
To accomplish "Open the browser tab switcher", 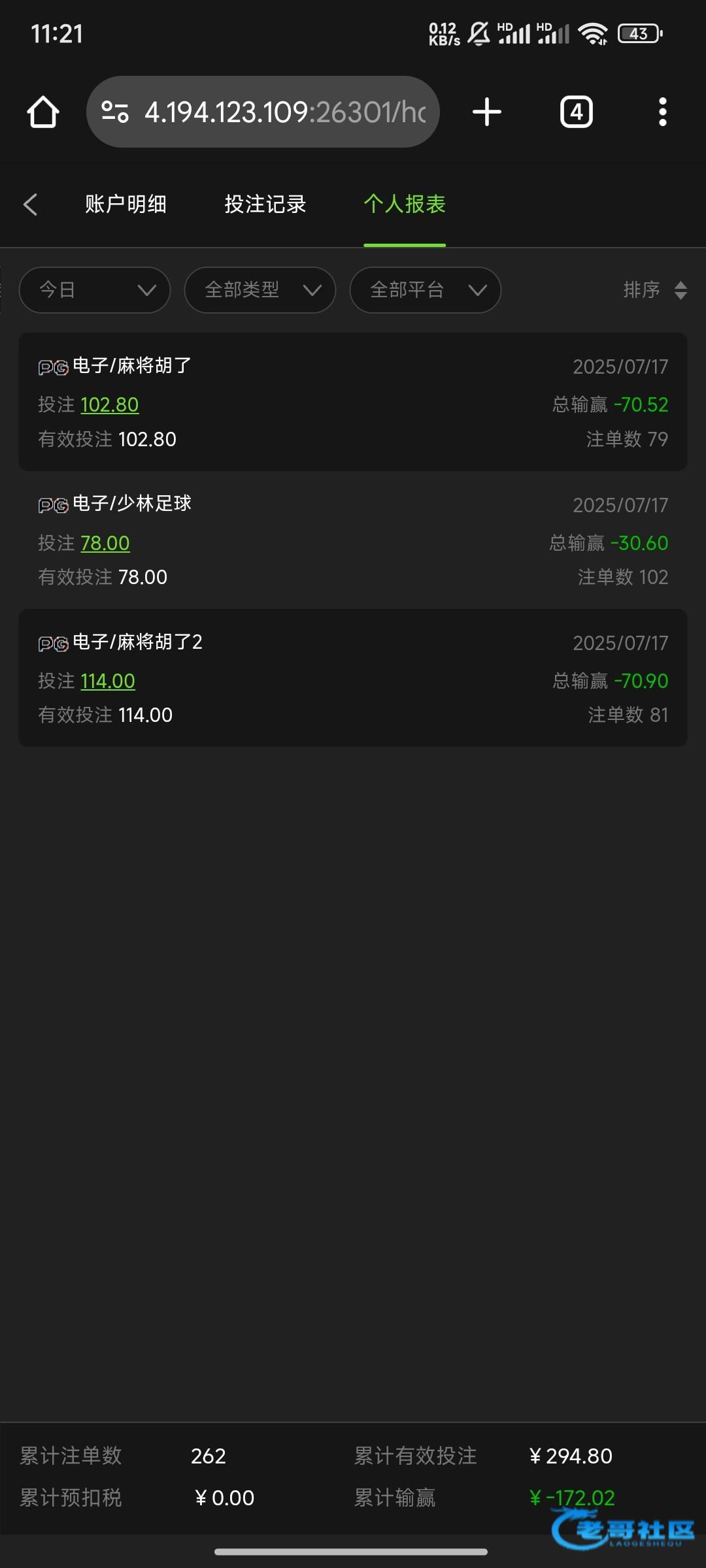I will tap(577, 112).
